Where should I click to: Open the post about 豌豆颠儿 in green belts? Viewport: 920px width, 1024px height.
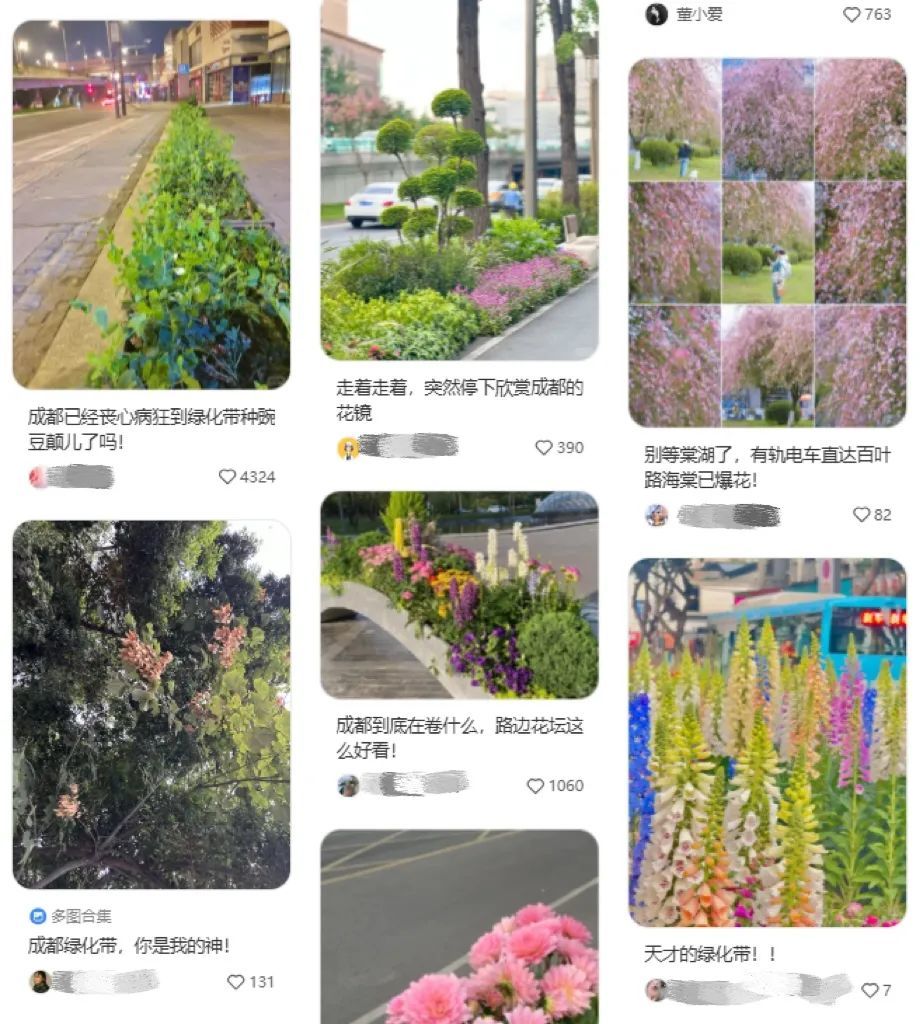click(151, 205)
